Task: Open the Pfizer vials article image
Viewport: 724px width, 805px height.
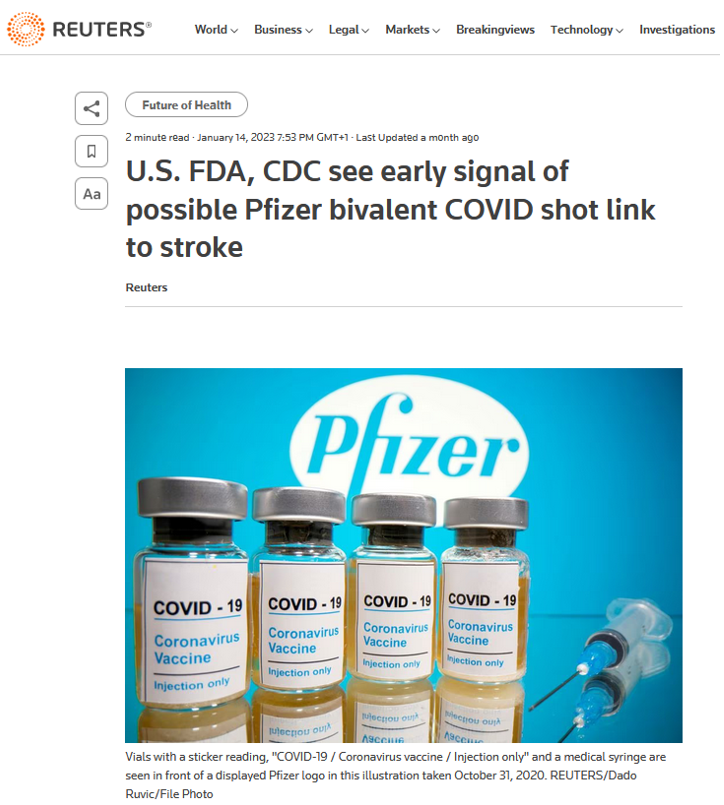Action: pos(403,555)
